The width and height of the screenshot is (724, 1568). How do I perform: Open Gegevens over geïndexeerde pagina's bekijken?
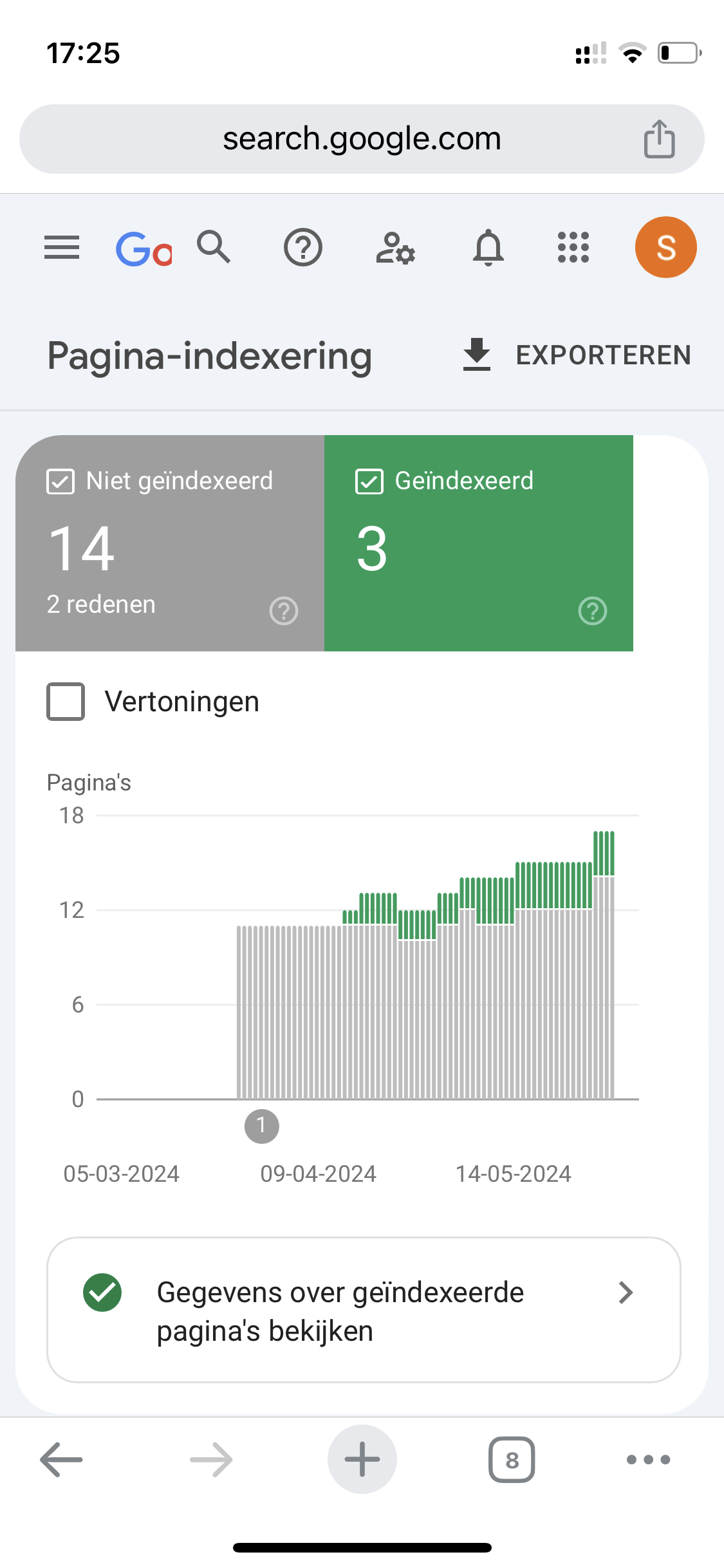pos(364,1310)
